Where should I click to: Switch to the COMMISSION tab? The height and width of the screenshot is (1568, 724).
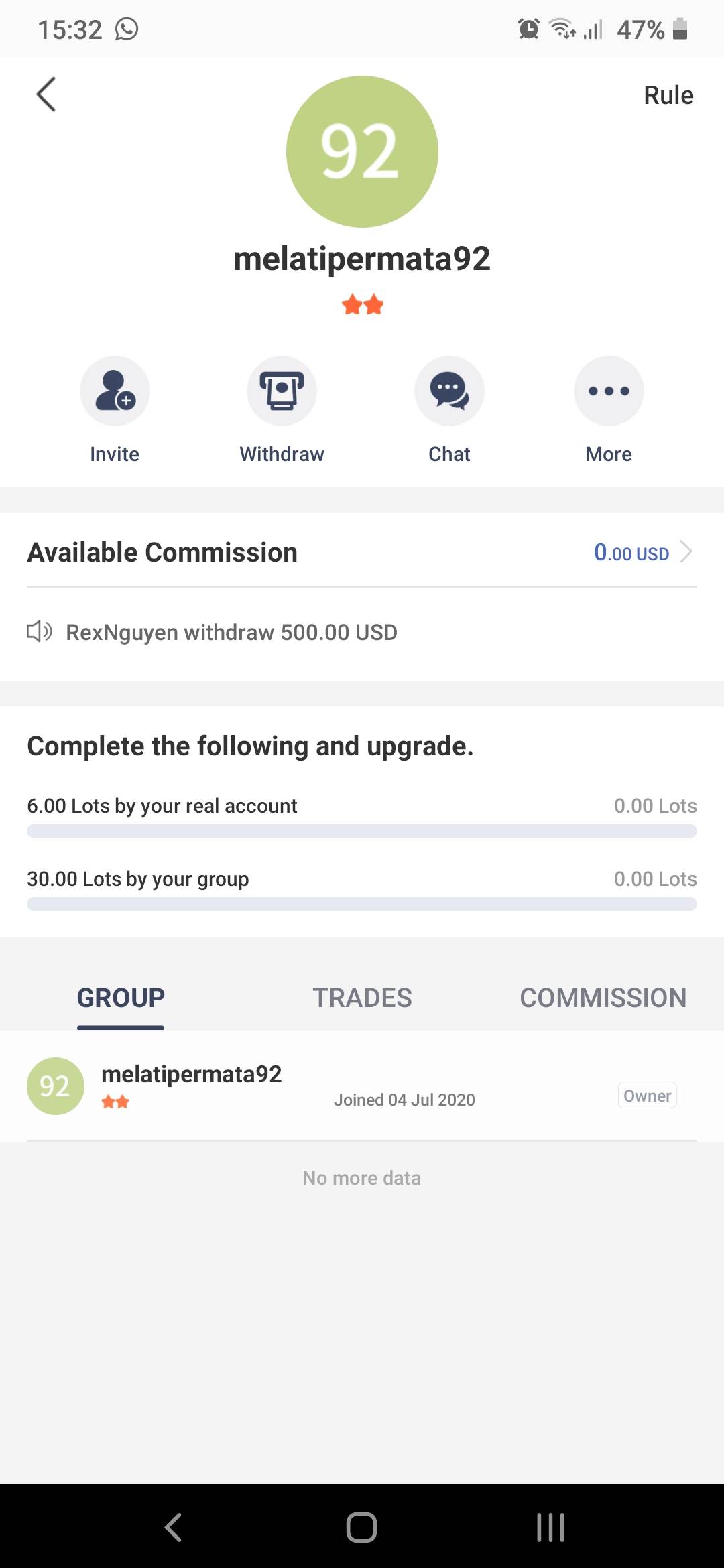[x=603, y=998]
